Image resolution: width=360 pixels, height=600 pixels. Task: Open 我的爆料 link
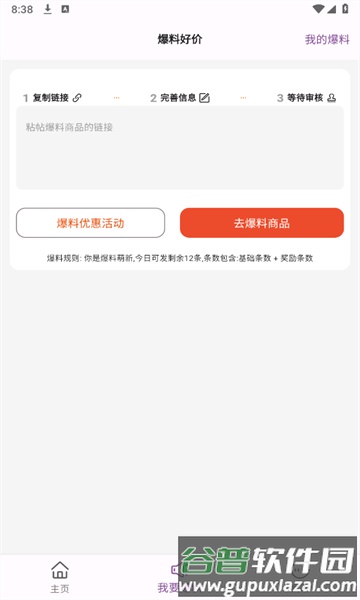point(327,39)
